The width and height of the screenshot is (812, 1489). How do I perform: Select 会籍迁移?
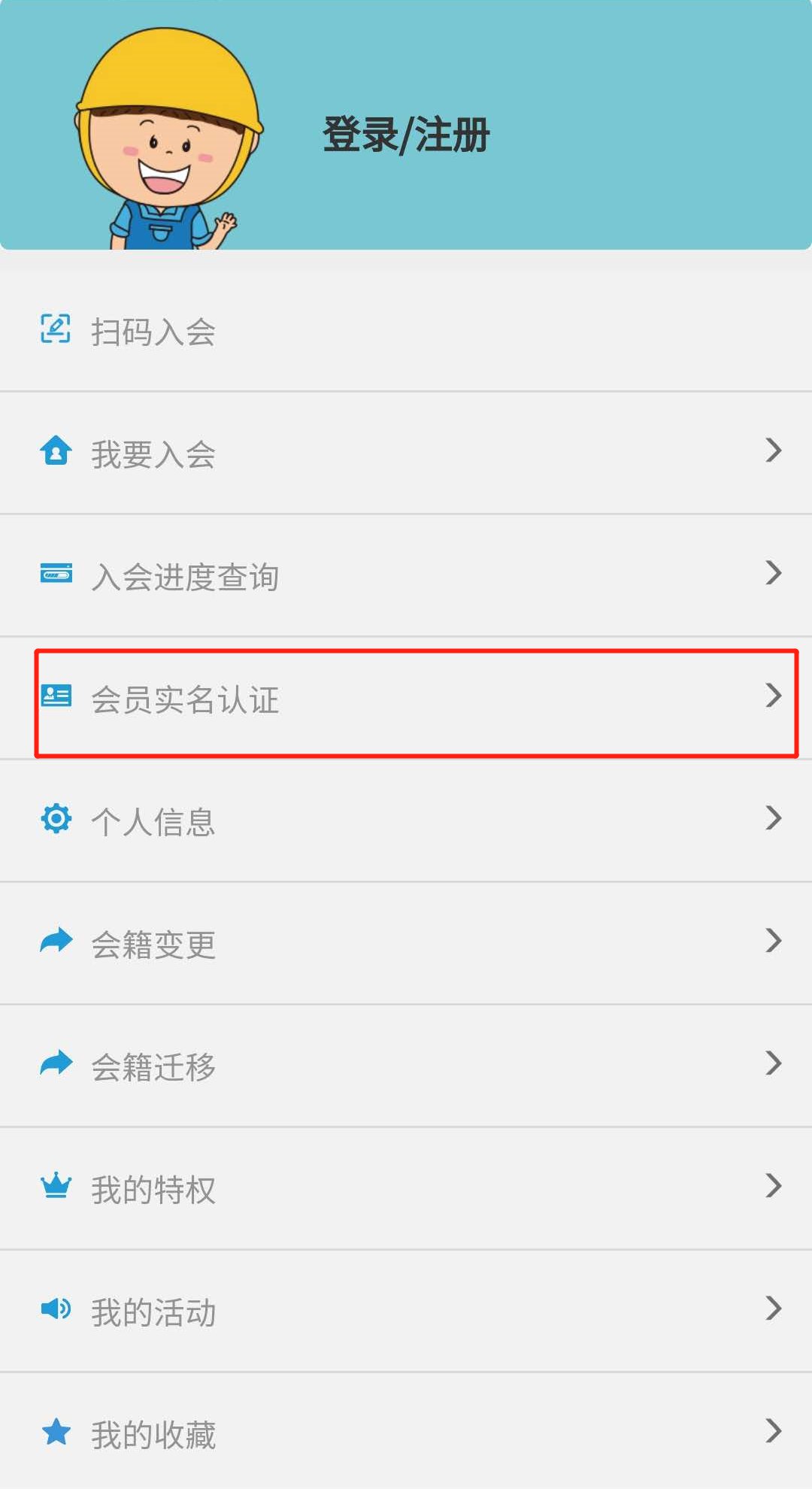406,1066
